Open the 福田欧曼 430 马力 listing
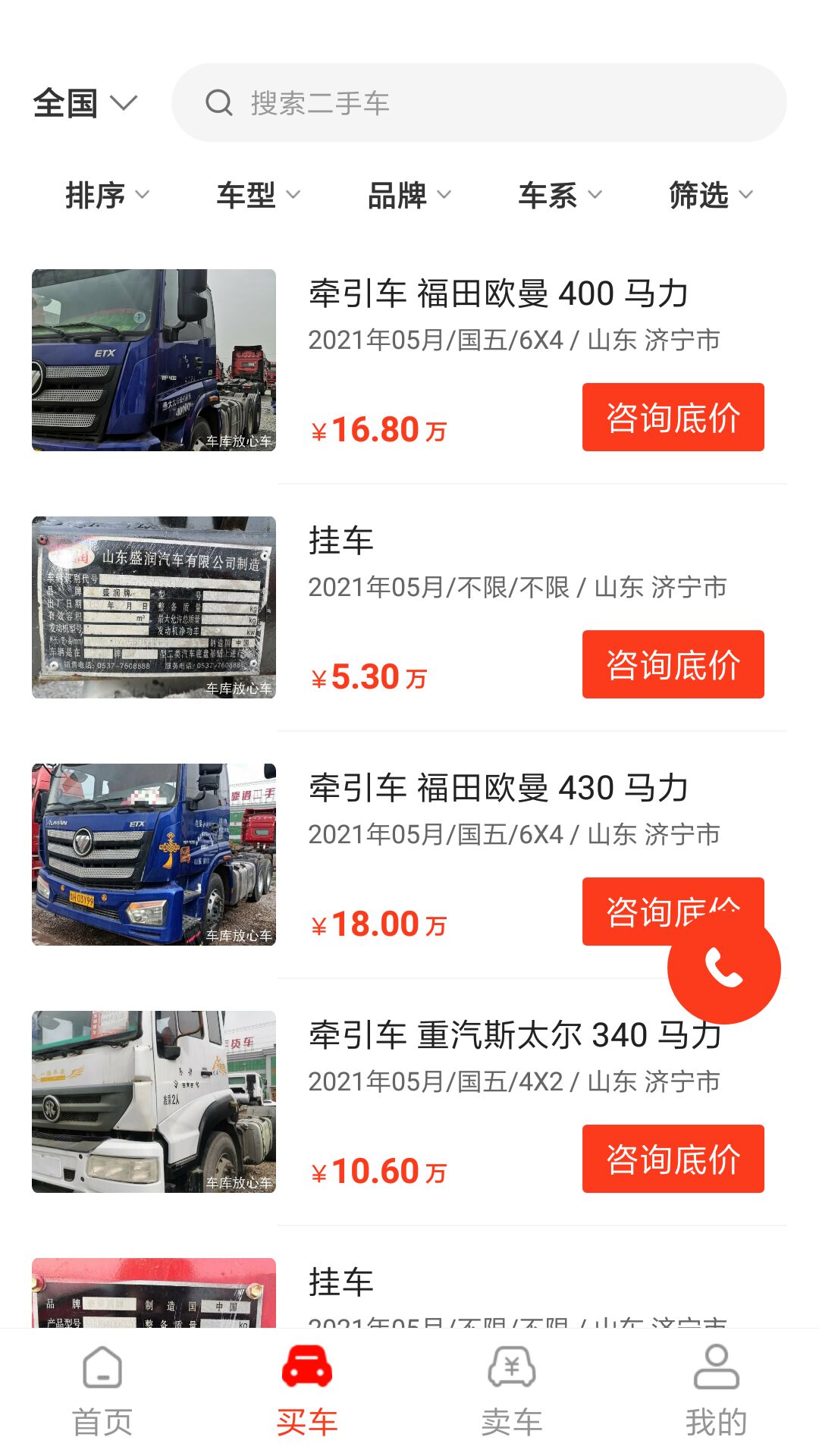 point(497,789)
